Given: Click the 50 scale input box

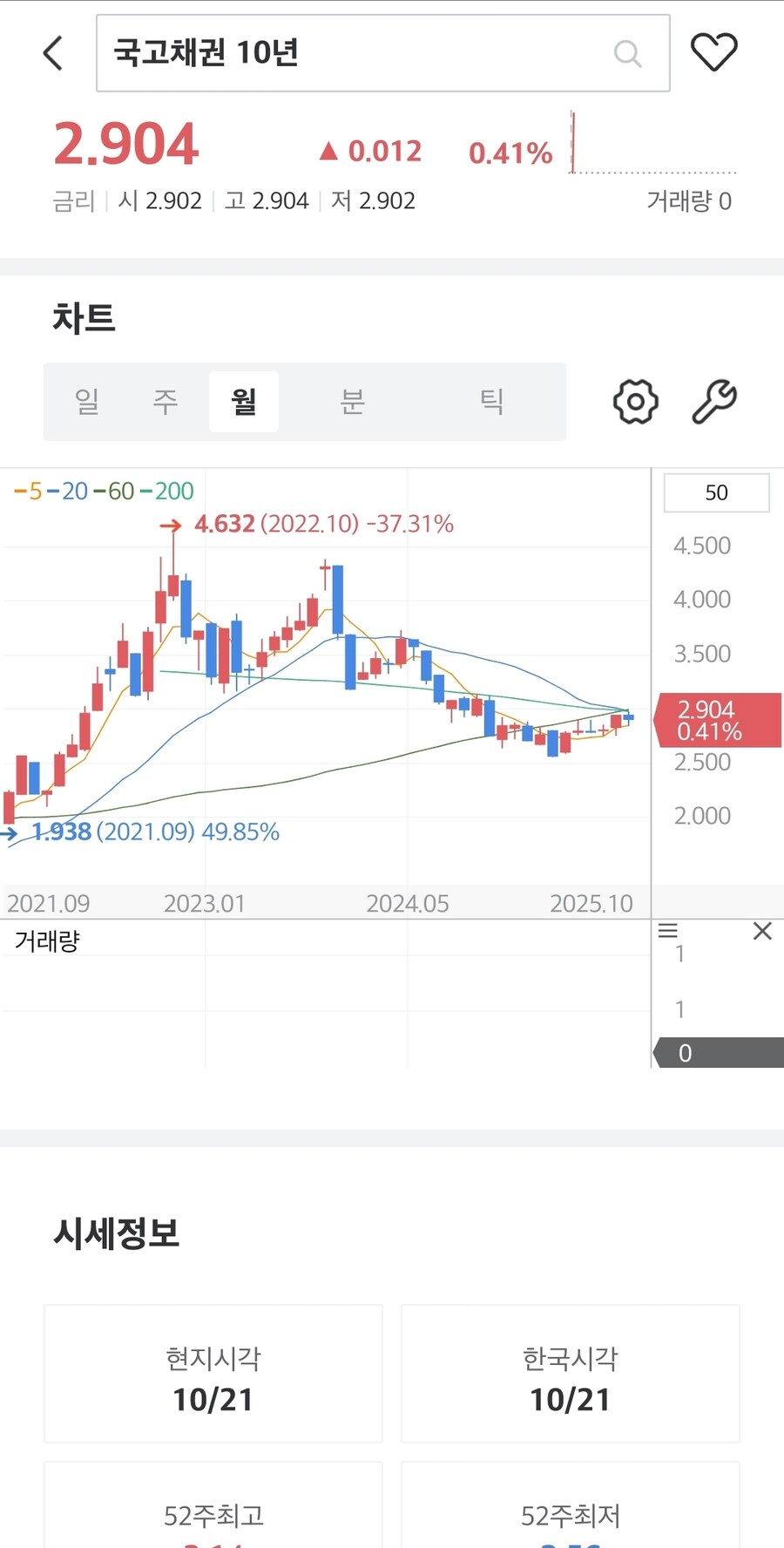Looking at the screenshot, I should pyautogui.click(x=716, y=492).
